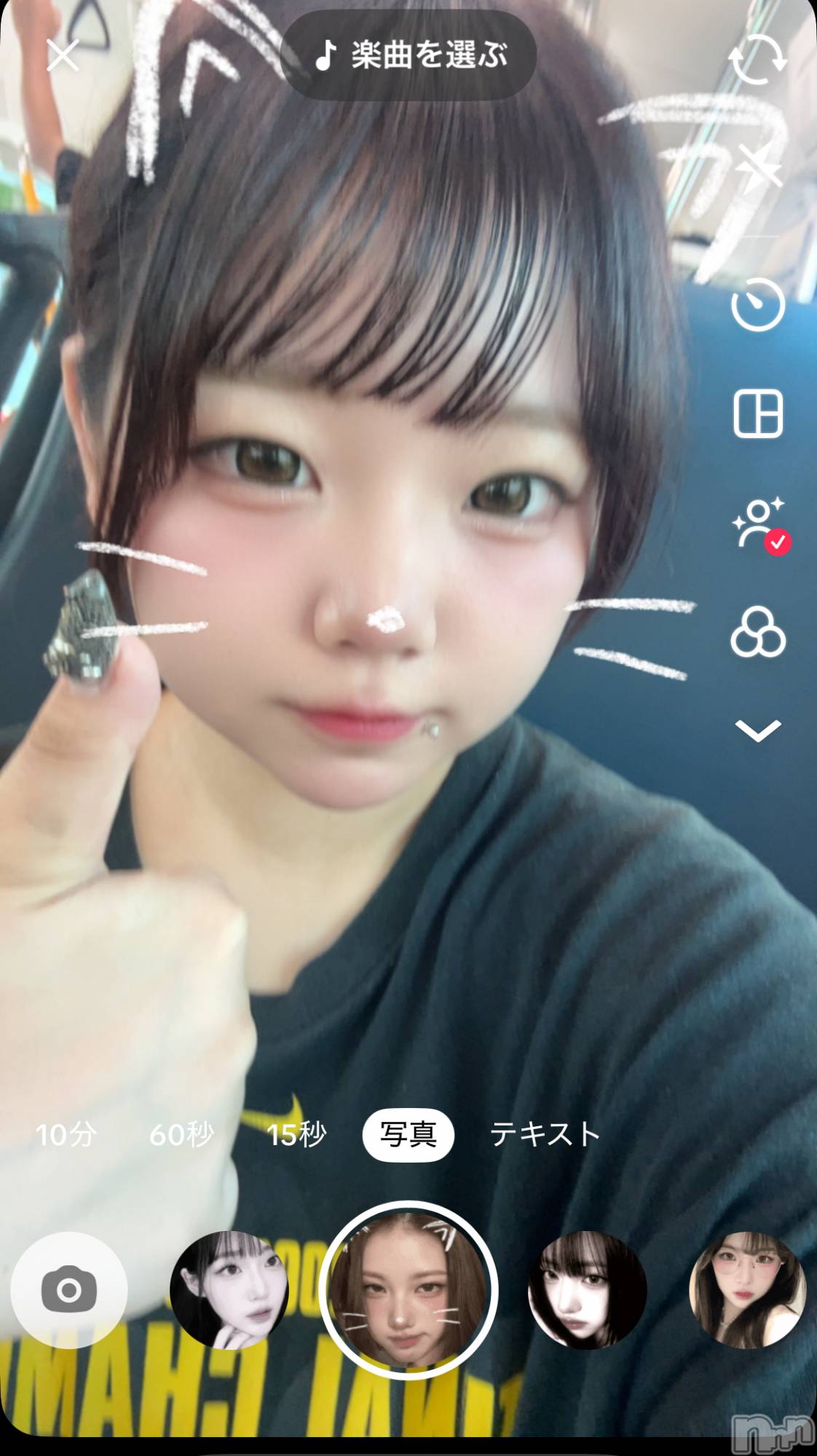
Task: Select the glasses effect thumbnail
Action: click(x=747, y=1290)
